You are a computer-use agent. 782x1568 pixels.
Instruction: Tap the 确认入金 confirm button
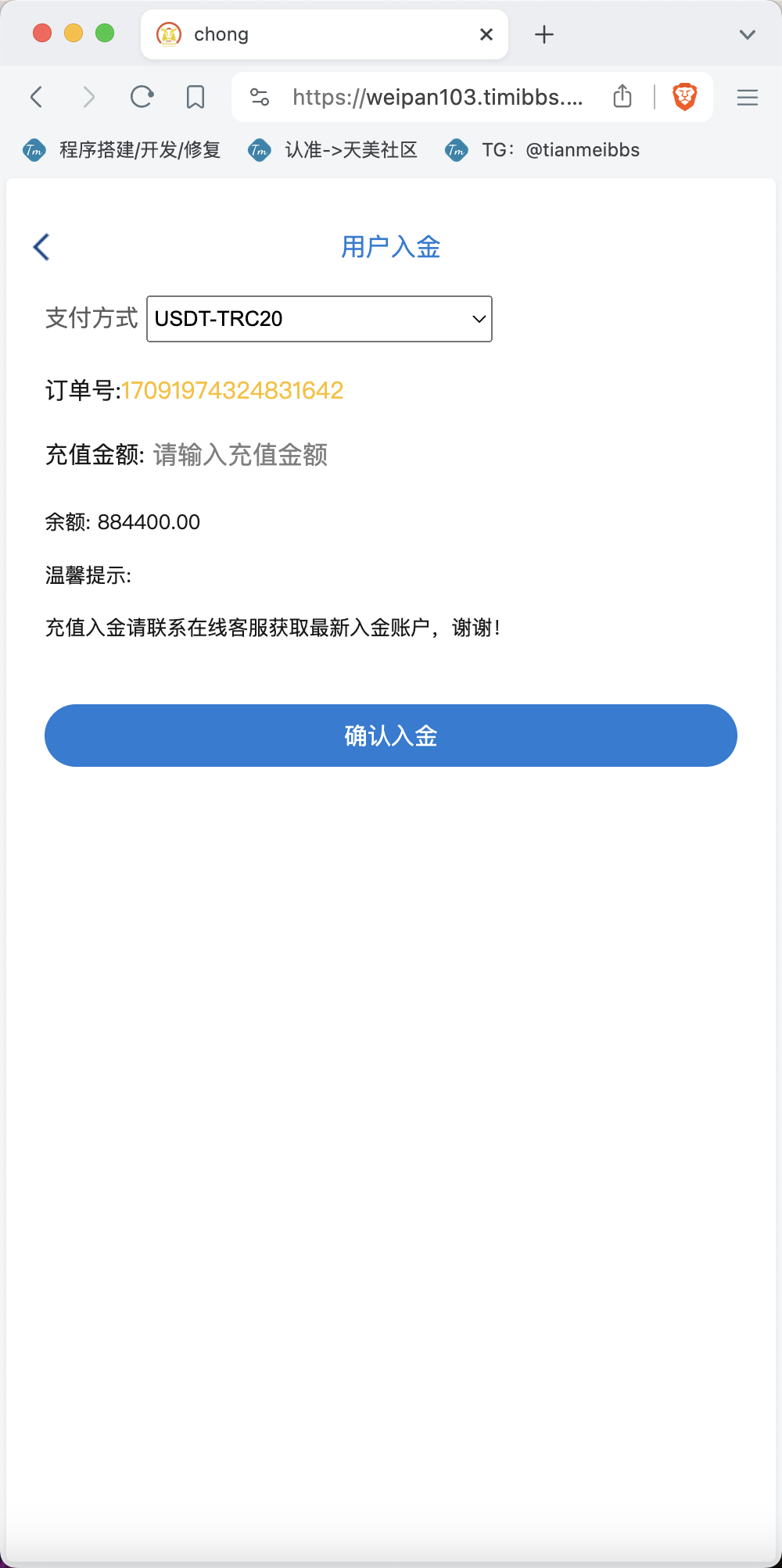click(x=391, y=736)
